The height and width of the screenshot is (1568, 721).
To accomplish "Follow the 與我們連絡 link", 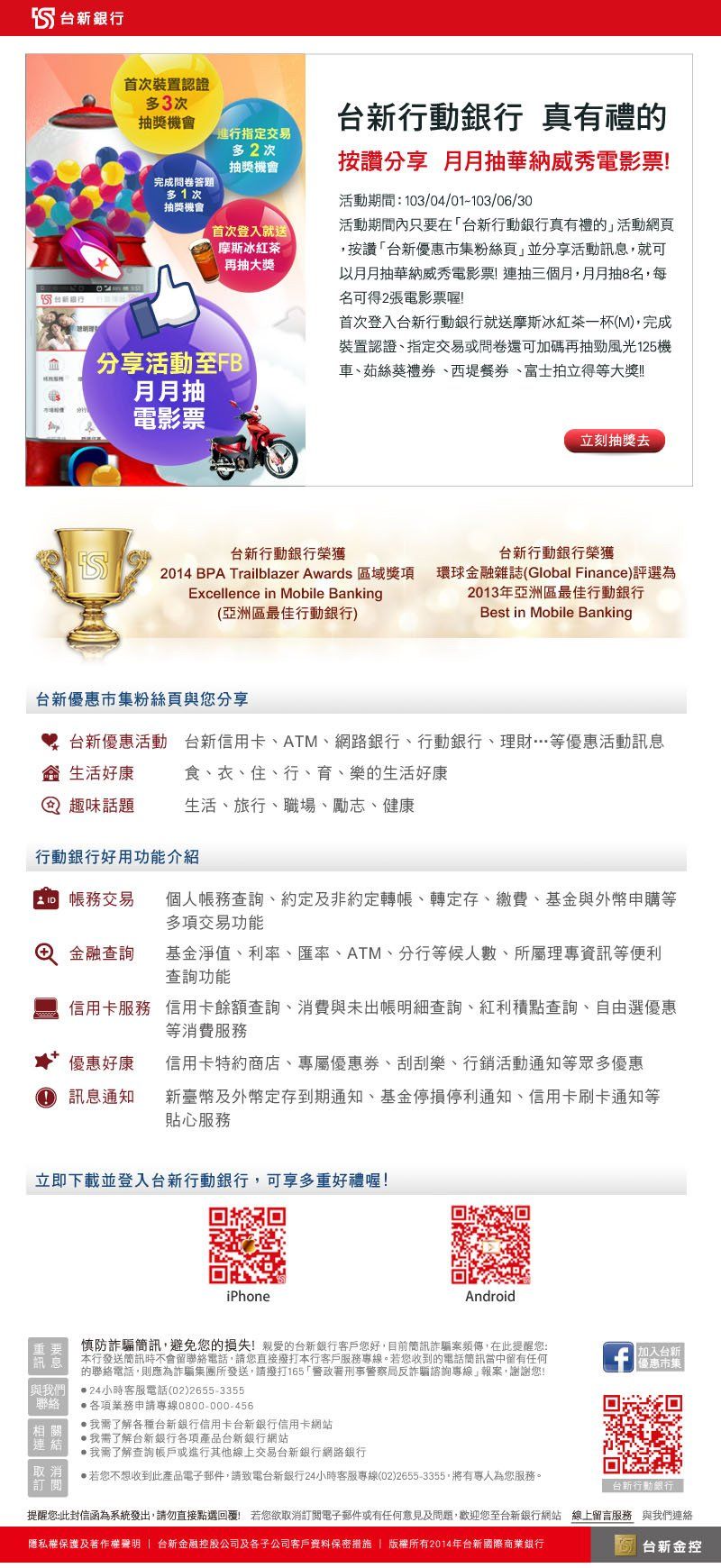I will [667, 1515].
